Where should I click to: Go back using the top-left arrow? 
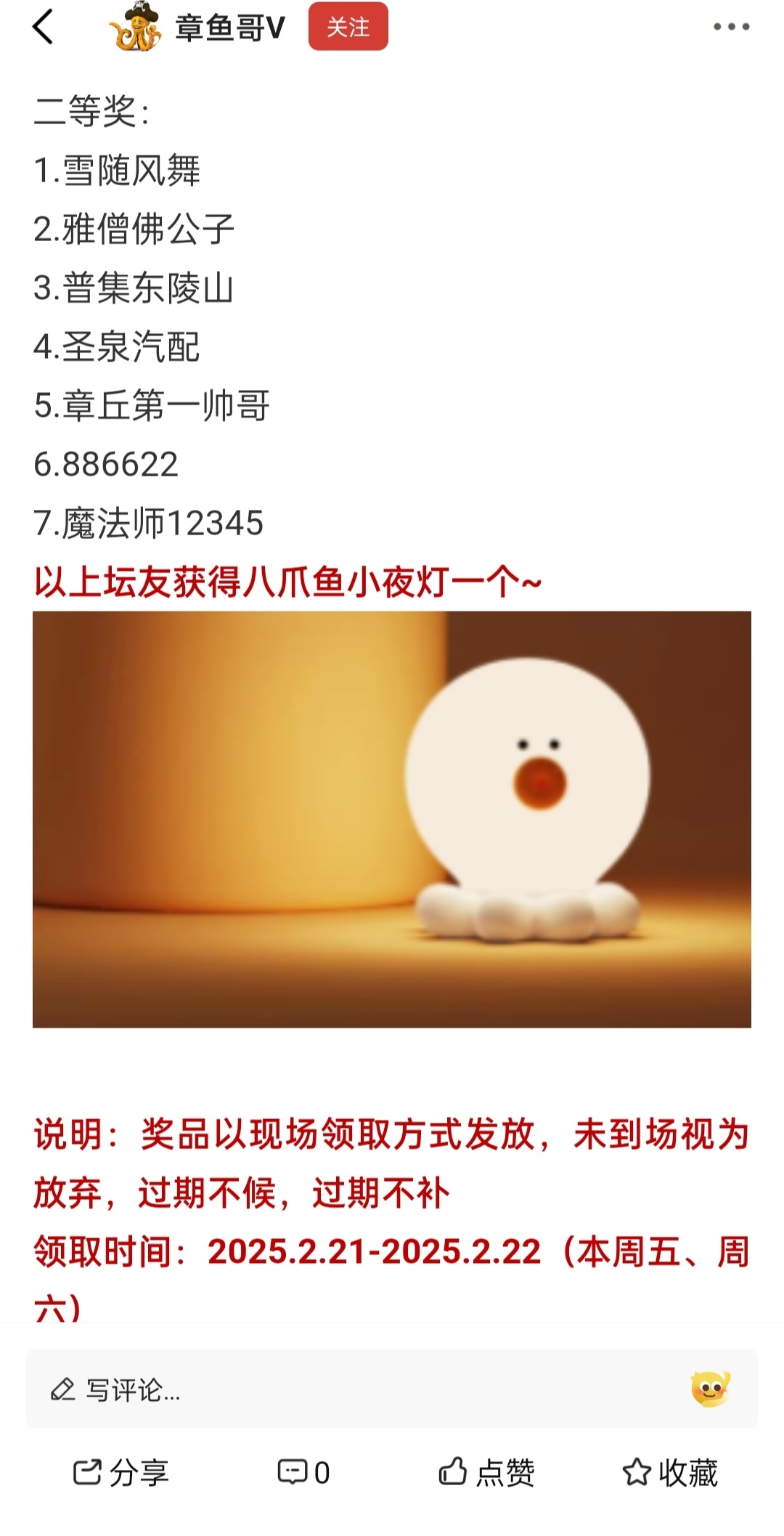tap(43, 28)
